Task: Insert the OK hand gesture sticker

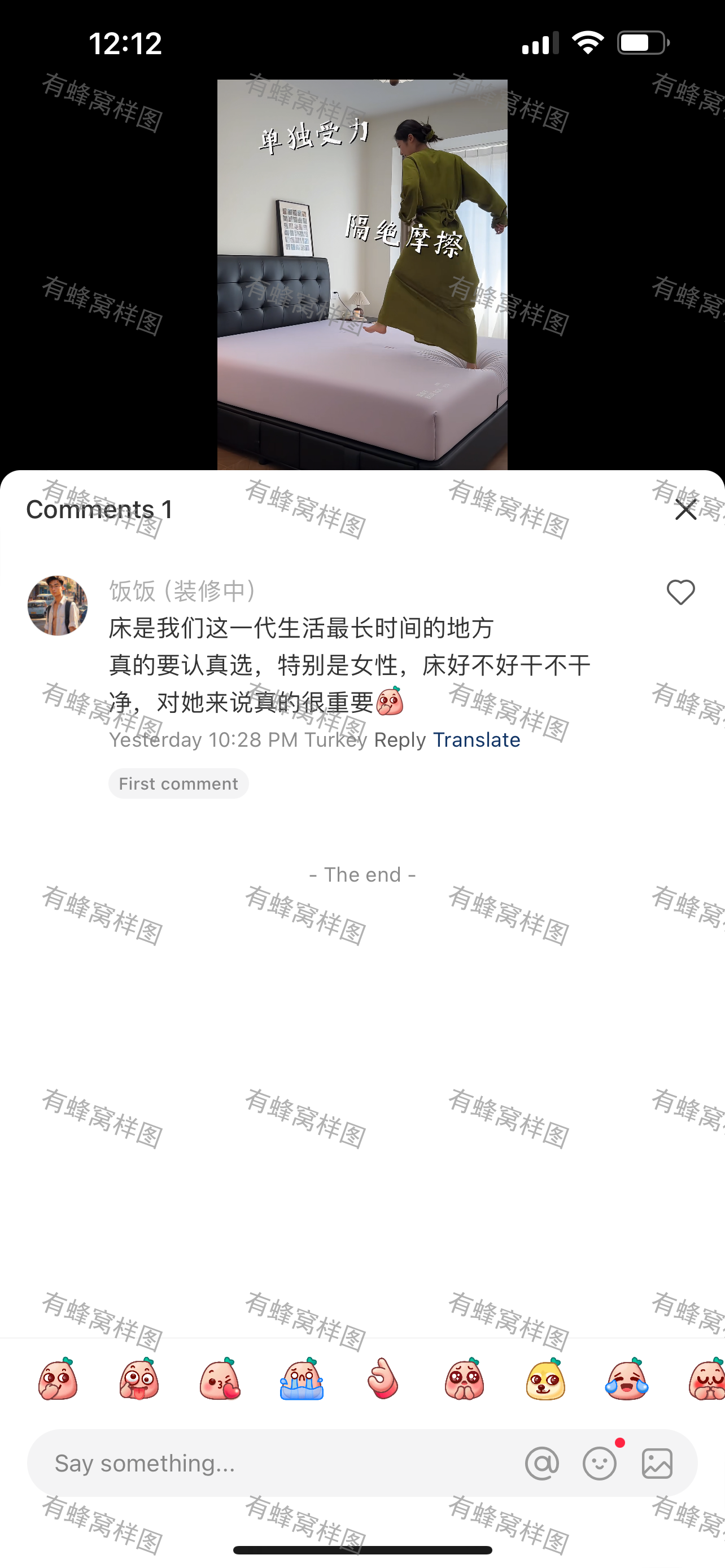Action: point(383,1379)
